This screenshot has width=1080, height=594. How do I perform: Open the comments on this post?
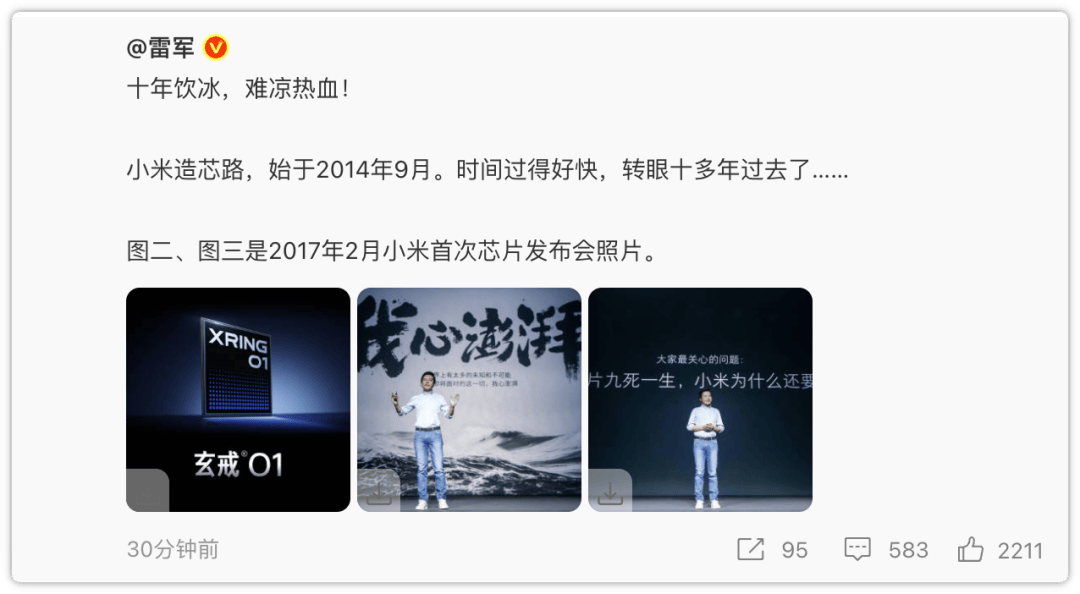click(858, 549)
